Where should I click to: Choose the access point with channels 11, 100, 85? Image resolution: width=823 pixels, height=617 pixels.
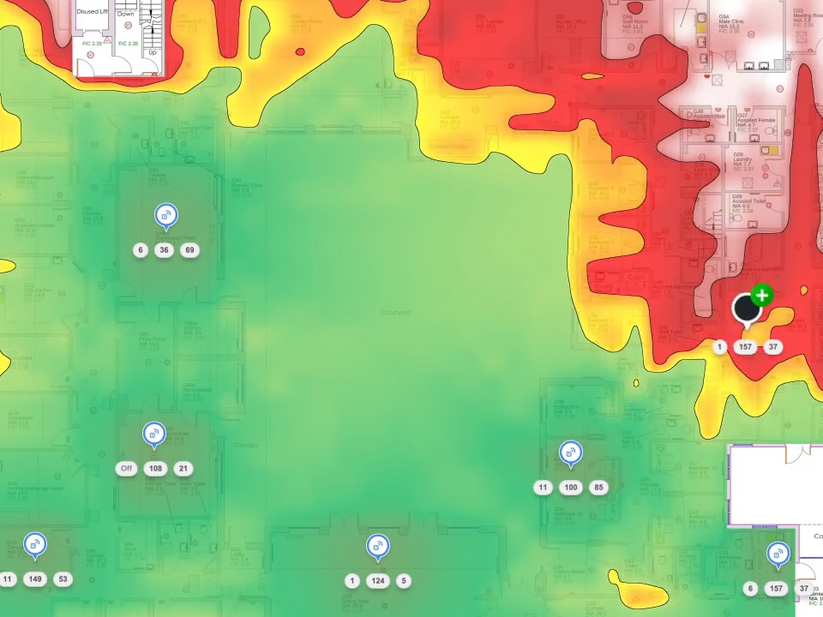pos(570,453)
